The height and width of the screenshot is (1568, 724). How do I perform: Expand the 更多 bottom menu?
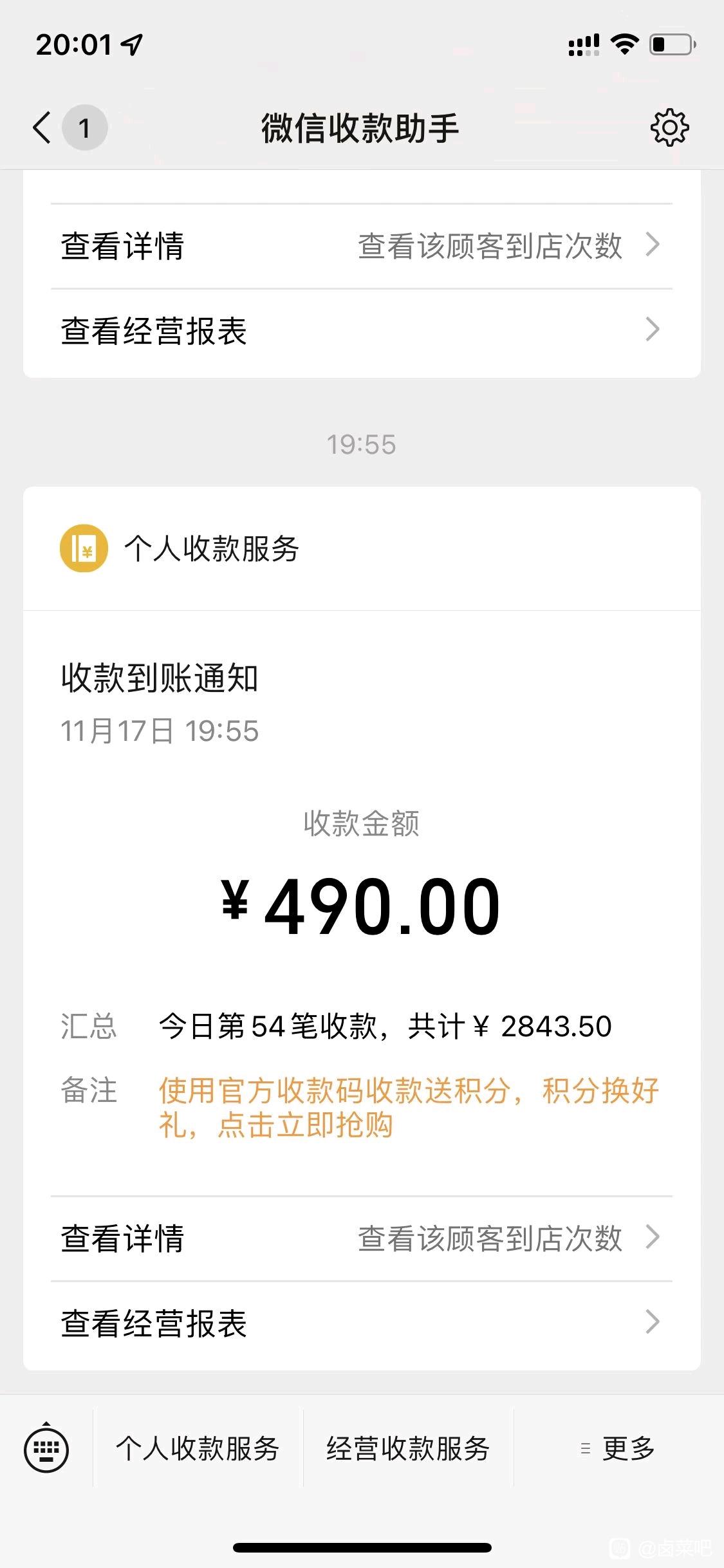[x=618, y=1448]
